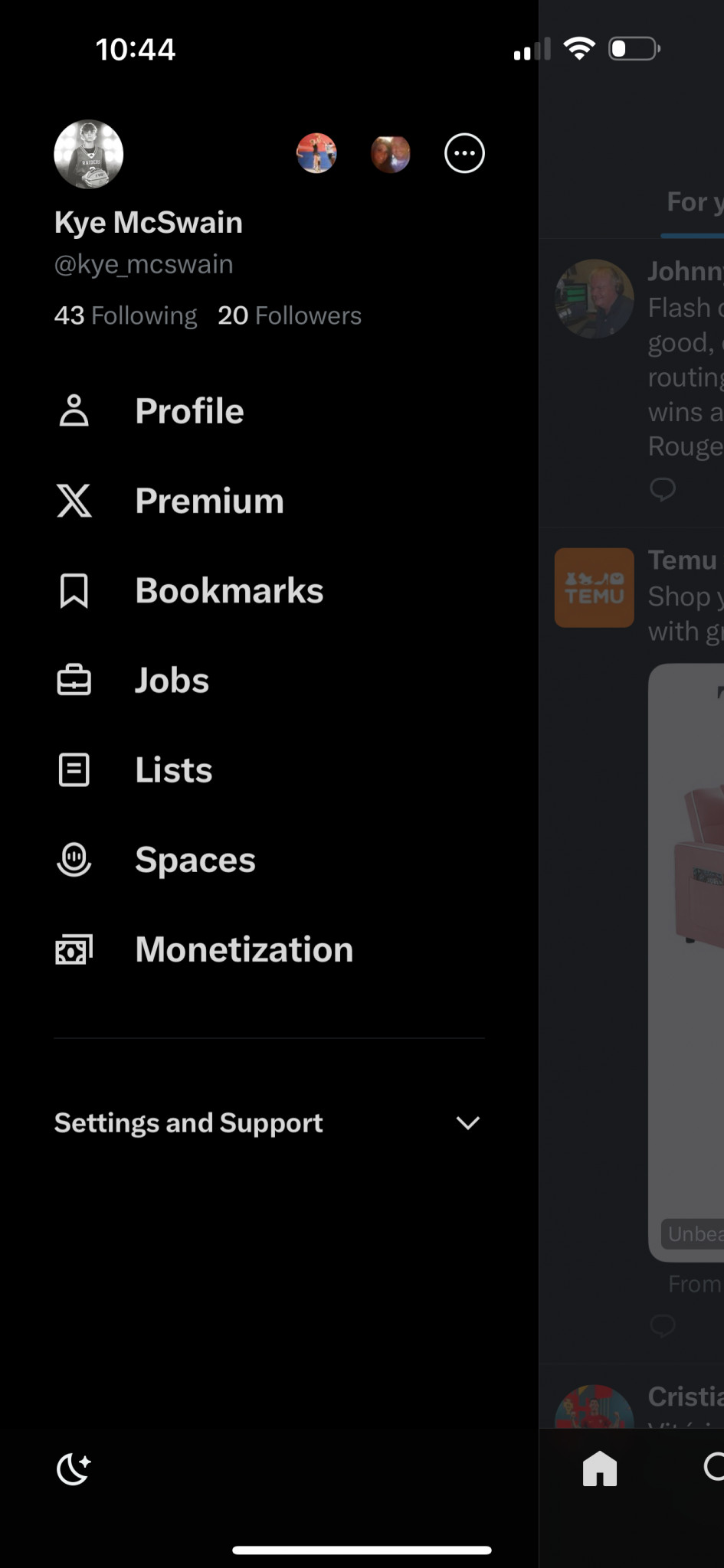Expand Settings and Support
The width and height of the screenshot is (724, 1568).
click(x=269, y=1122)
